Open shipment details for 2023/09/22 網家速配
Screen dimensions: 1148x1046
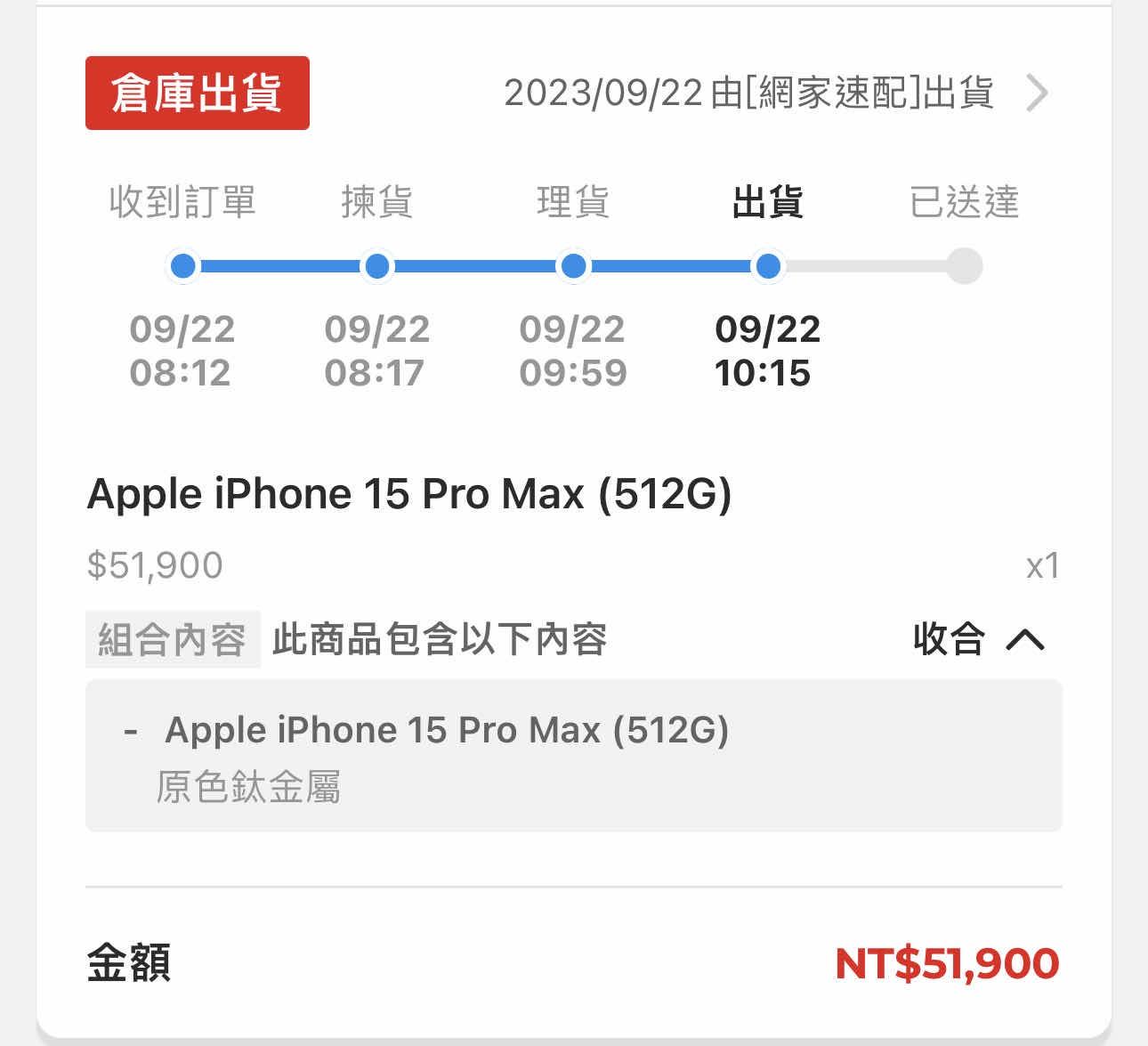(x=1037, y=93)
